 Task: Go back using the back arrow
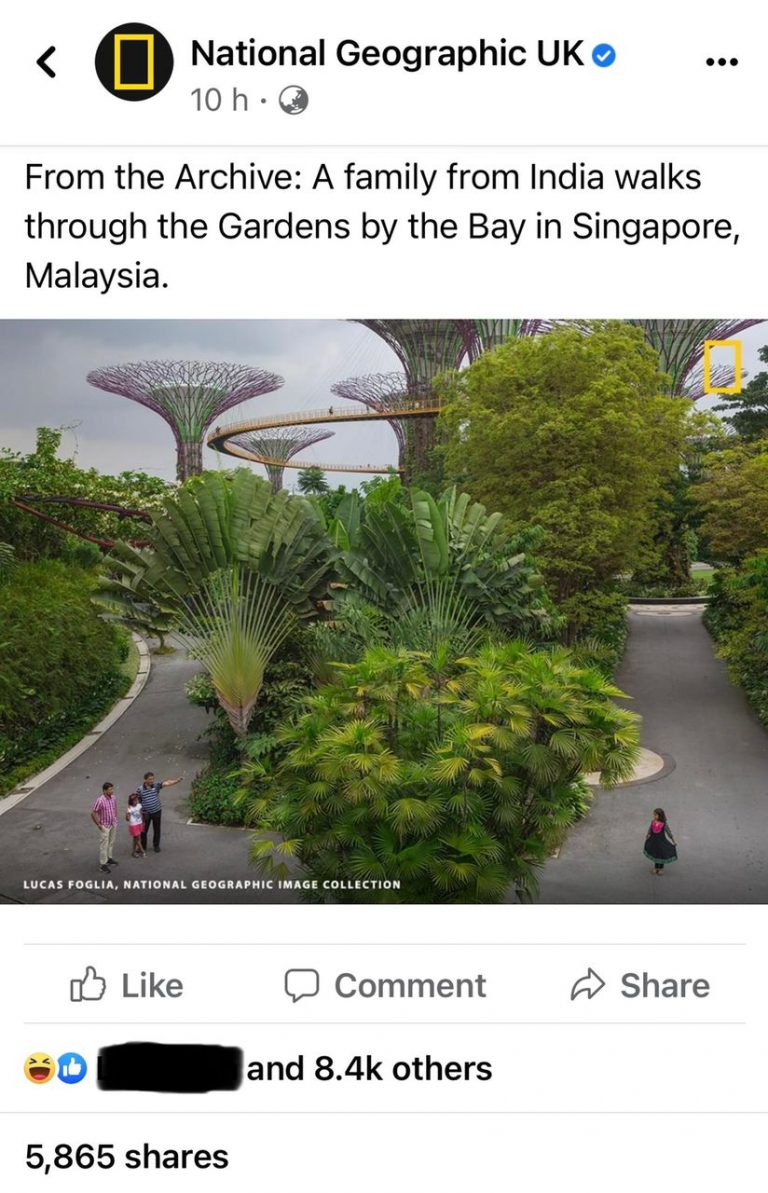(x=46, y=62)
